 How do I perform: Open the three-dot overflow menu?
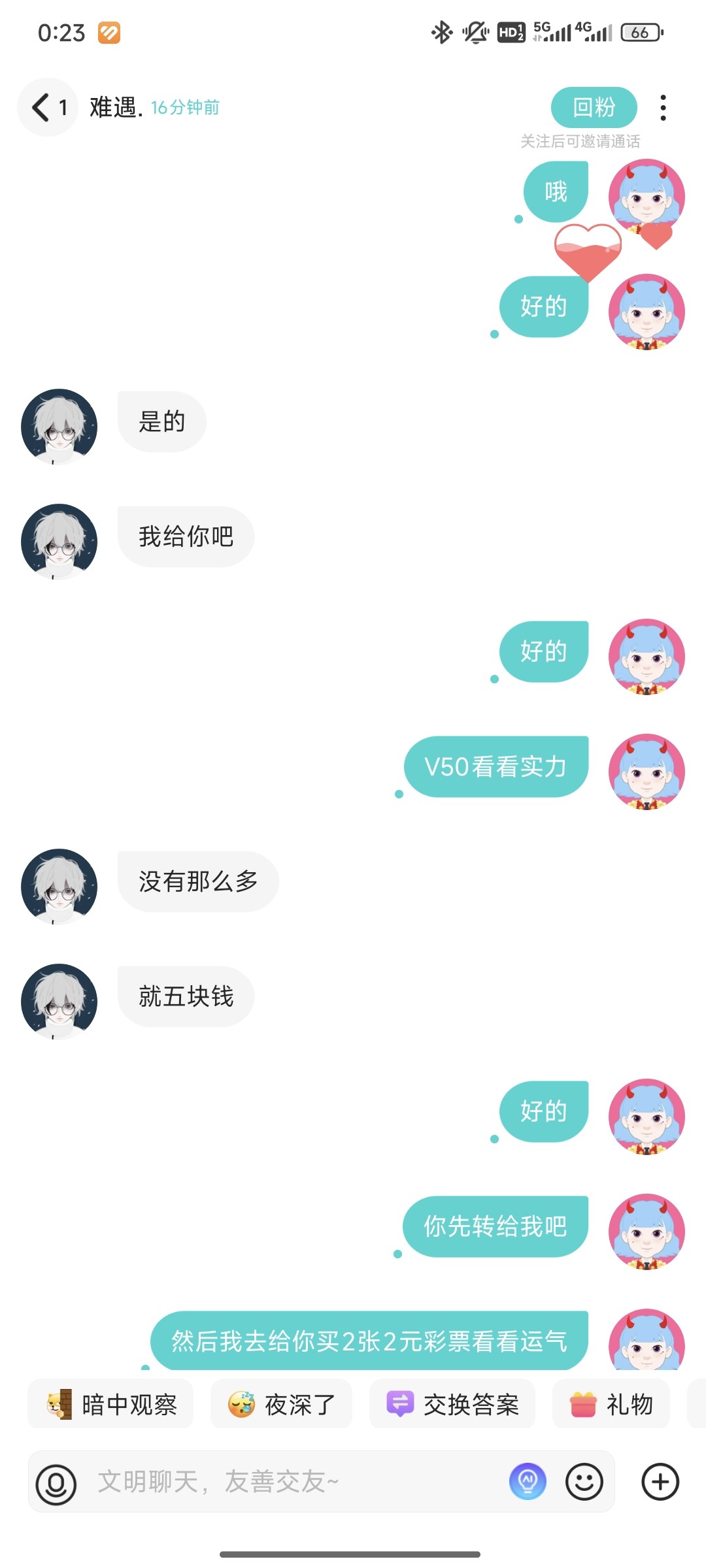[x=663, y=108]
